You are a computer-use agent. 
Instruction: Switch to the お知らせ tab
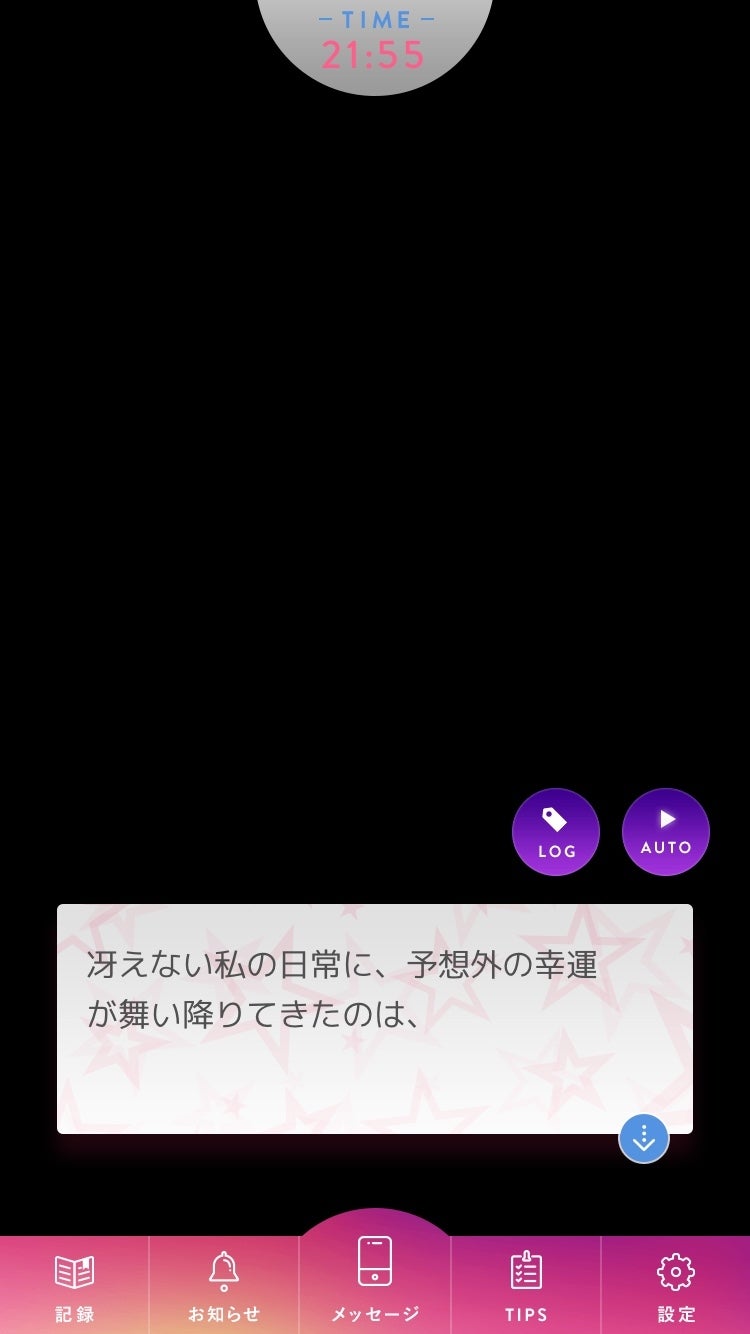[x=224, y=1286]
